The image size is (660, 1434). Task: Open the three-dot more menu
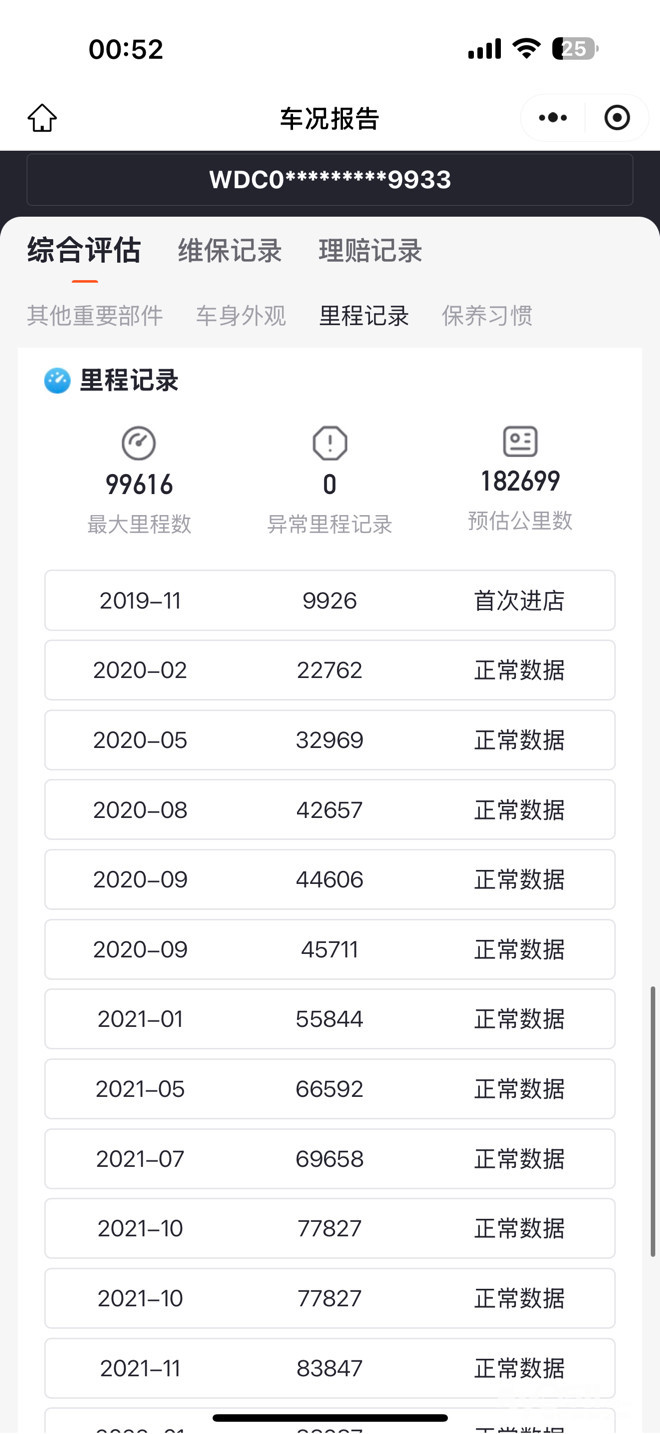click(x=553, y=118)
